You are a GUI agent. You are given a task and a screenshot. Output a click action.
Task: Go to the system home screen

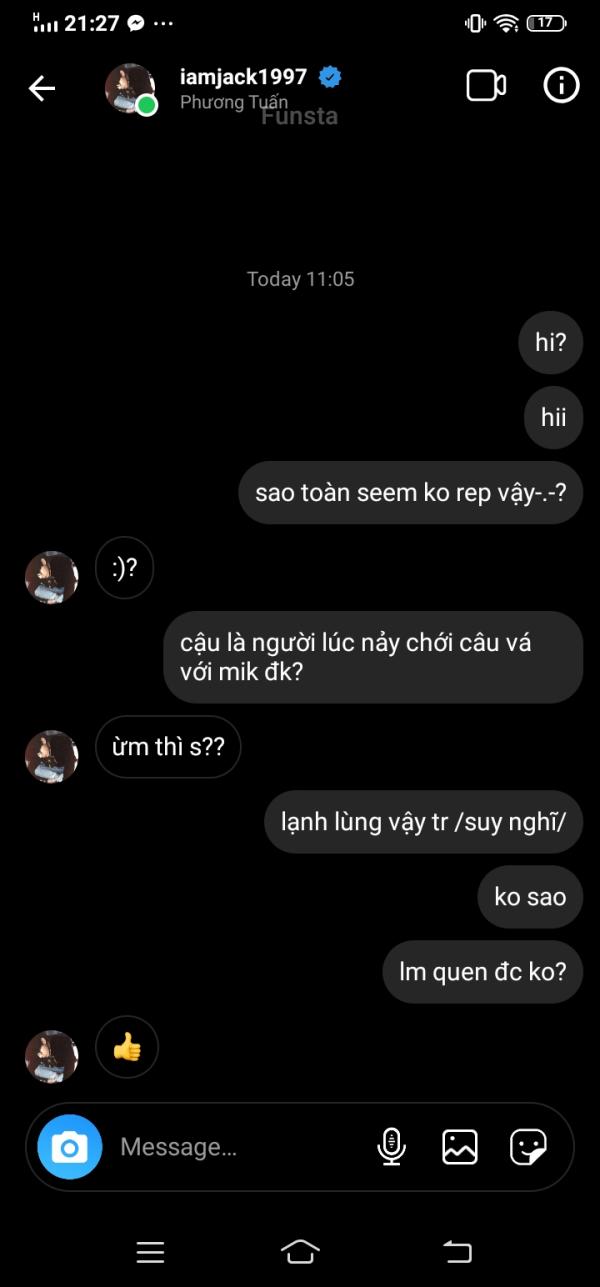point(300,1251)
